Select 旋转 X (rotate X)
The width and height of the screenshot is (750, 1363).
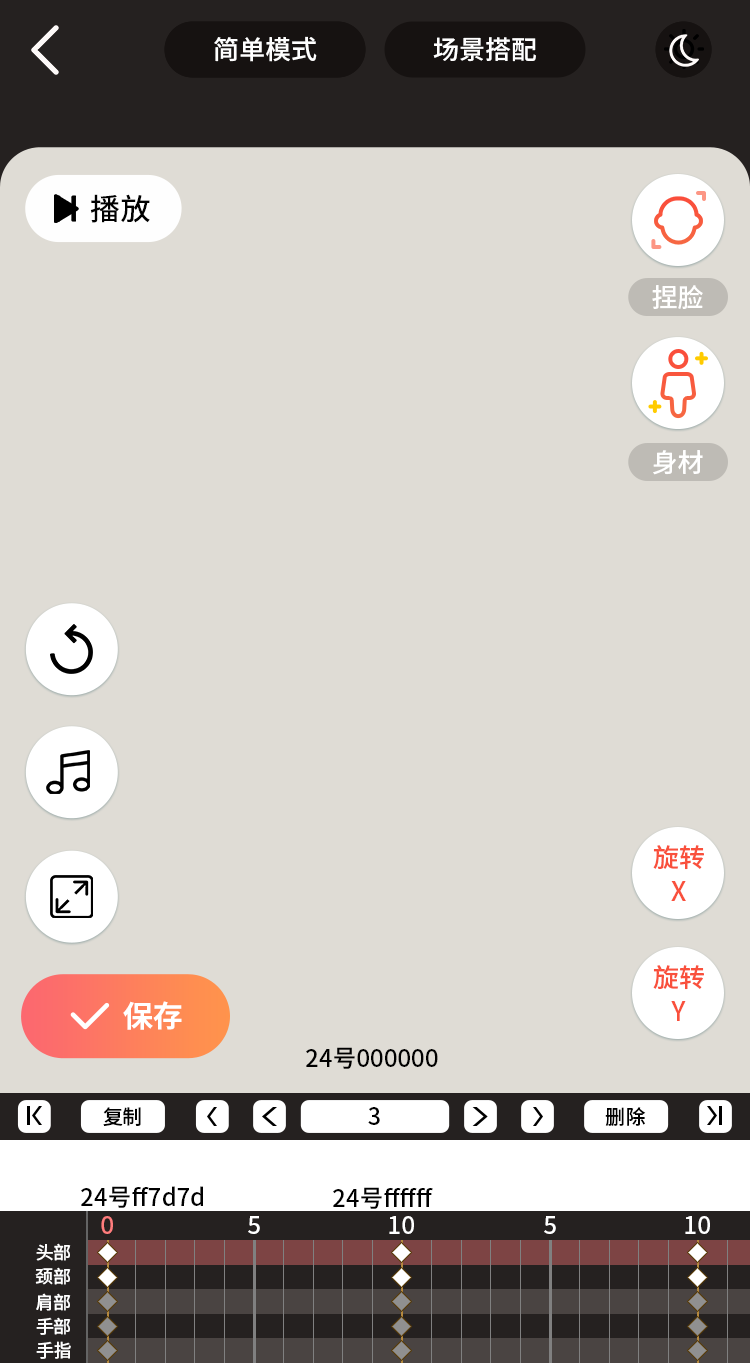(x=678, y=873)
